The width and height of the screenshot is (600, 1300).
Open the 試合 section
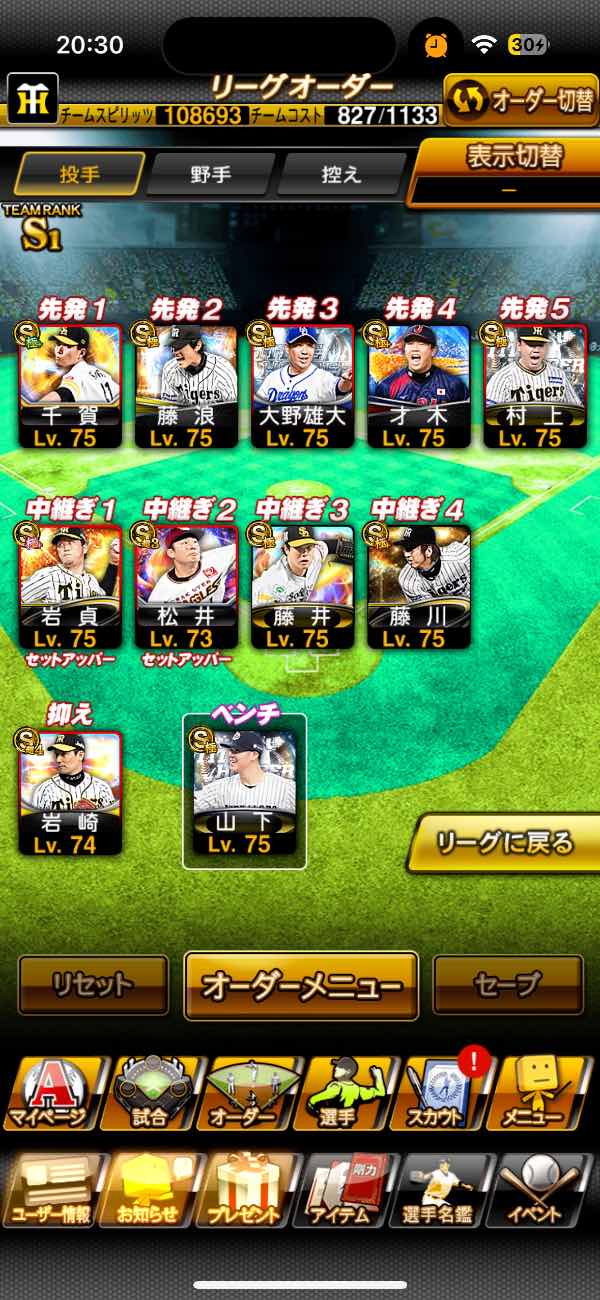pyautogui.click(x=150, y=1093)
